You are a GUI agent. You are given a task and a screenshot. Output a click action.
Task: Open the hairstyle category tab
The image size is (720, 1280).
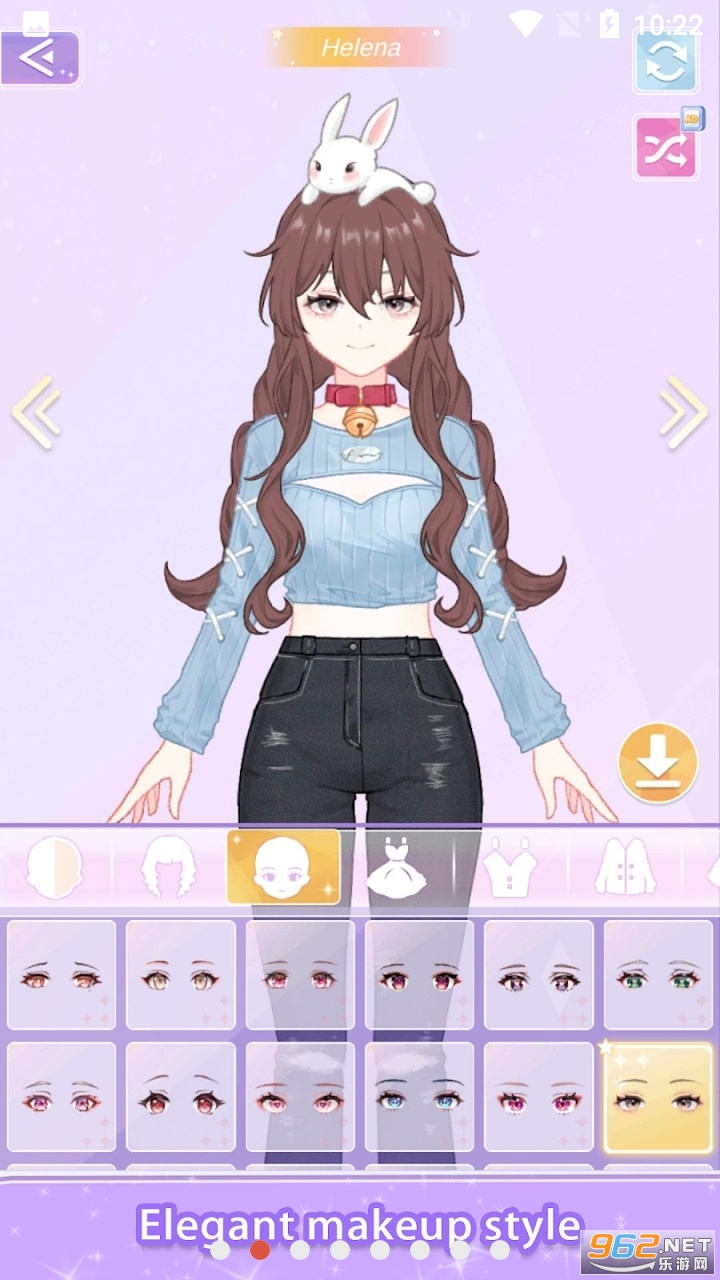click(x=168, y=866)
